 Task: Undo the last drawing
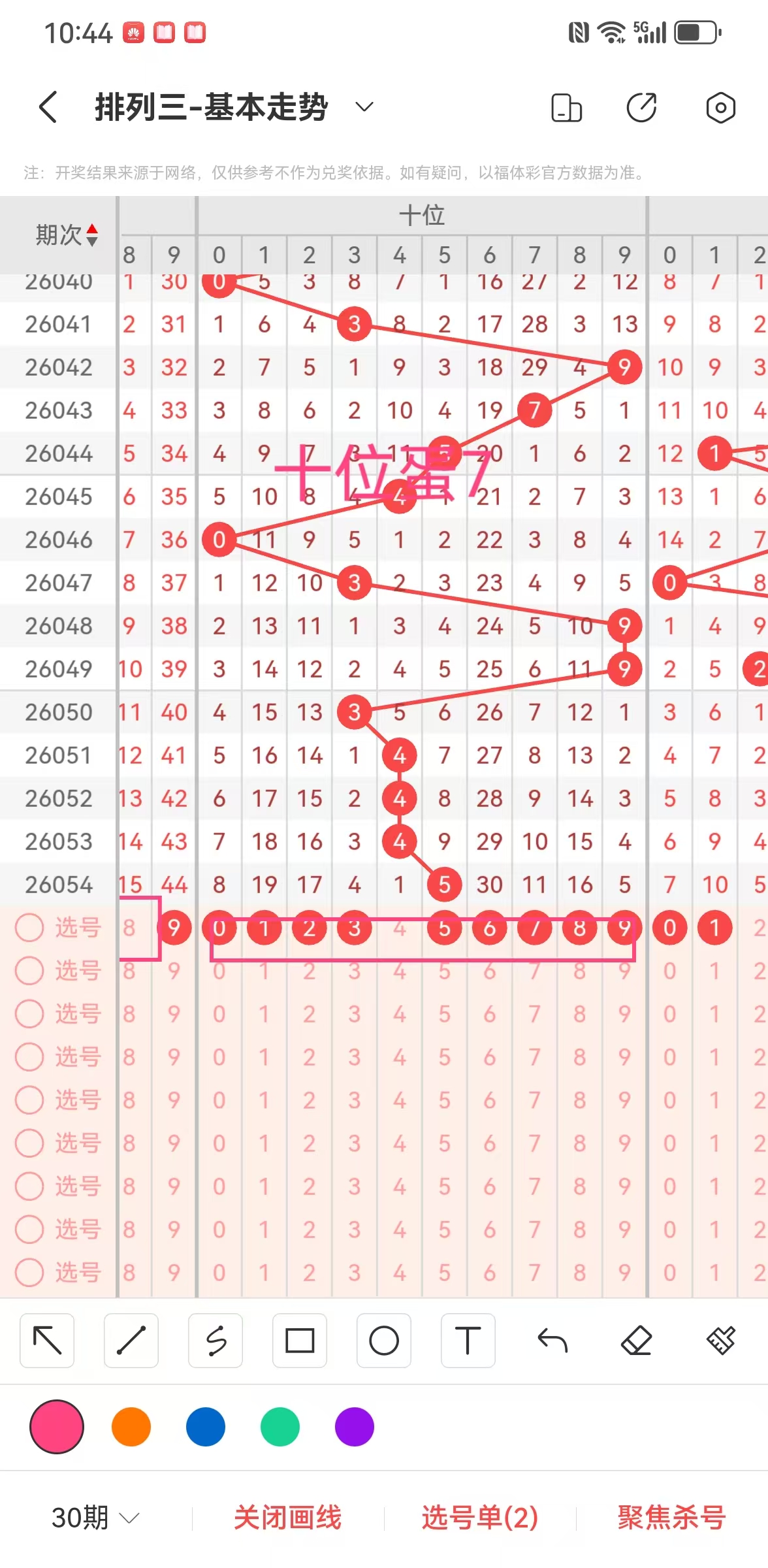click(x=552, y=1341)
